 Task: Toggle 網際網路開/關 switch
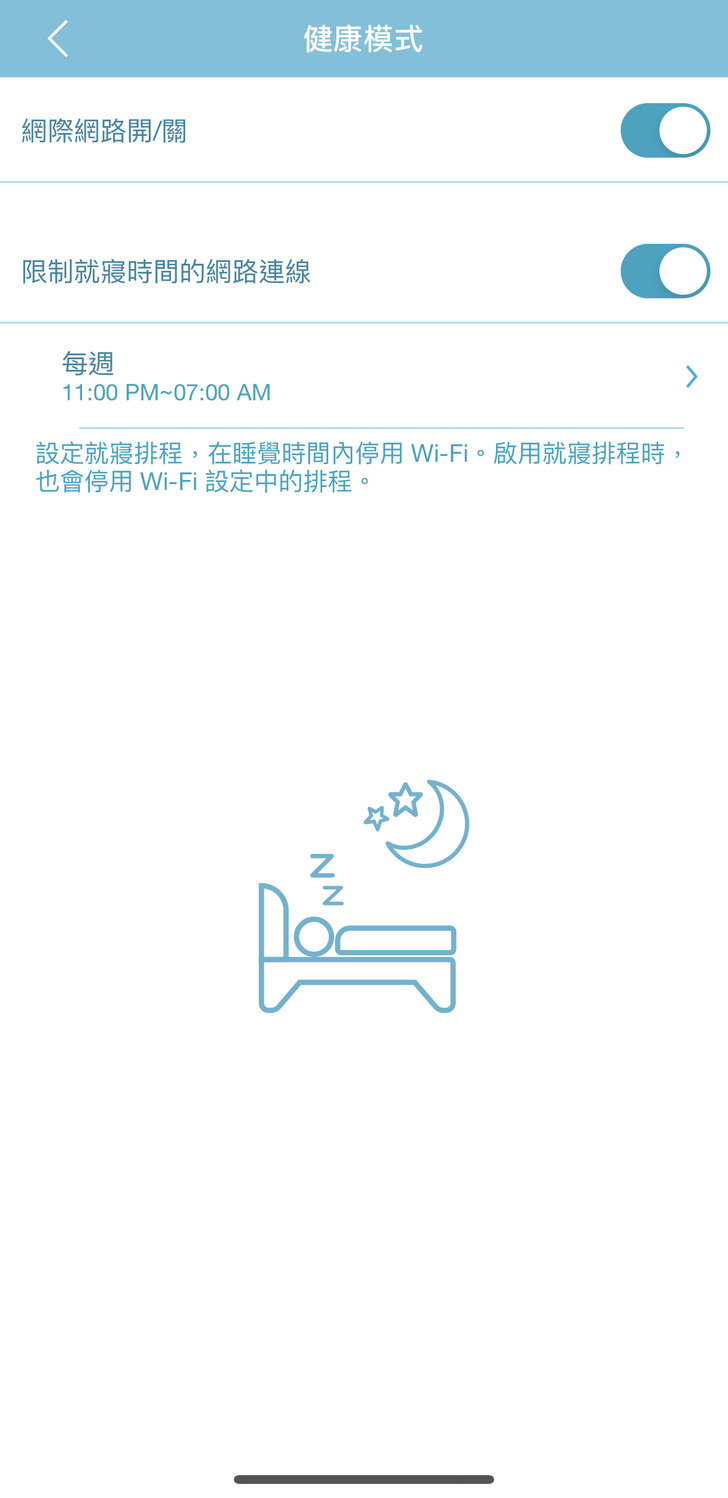pyautogui.click(x=664, y=130)
